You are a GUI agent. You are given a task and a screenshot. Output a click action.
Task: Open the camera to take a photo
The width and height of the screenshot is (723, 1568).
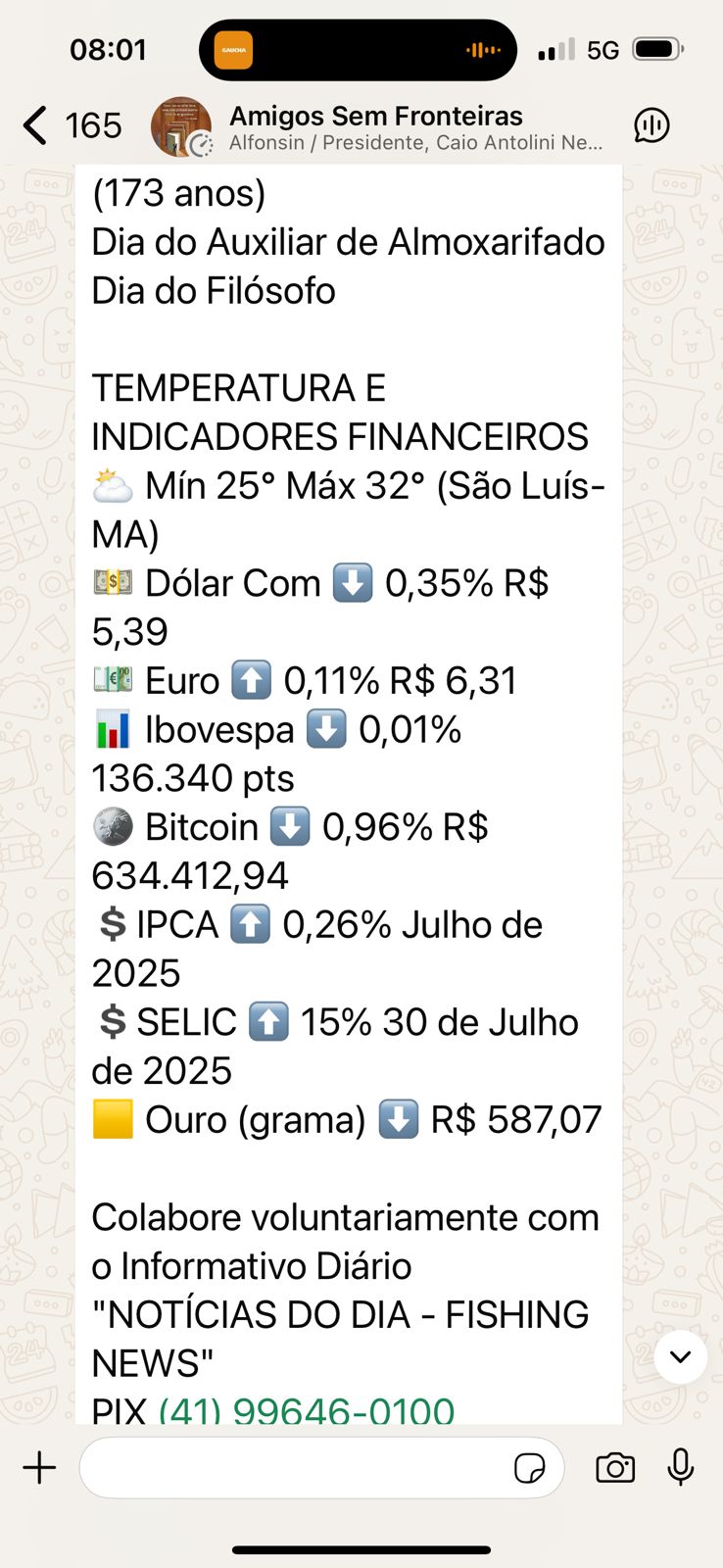(x=615, y=1467)
